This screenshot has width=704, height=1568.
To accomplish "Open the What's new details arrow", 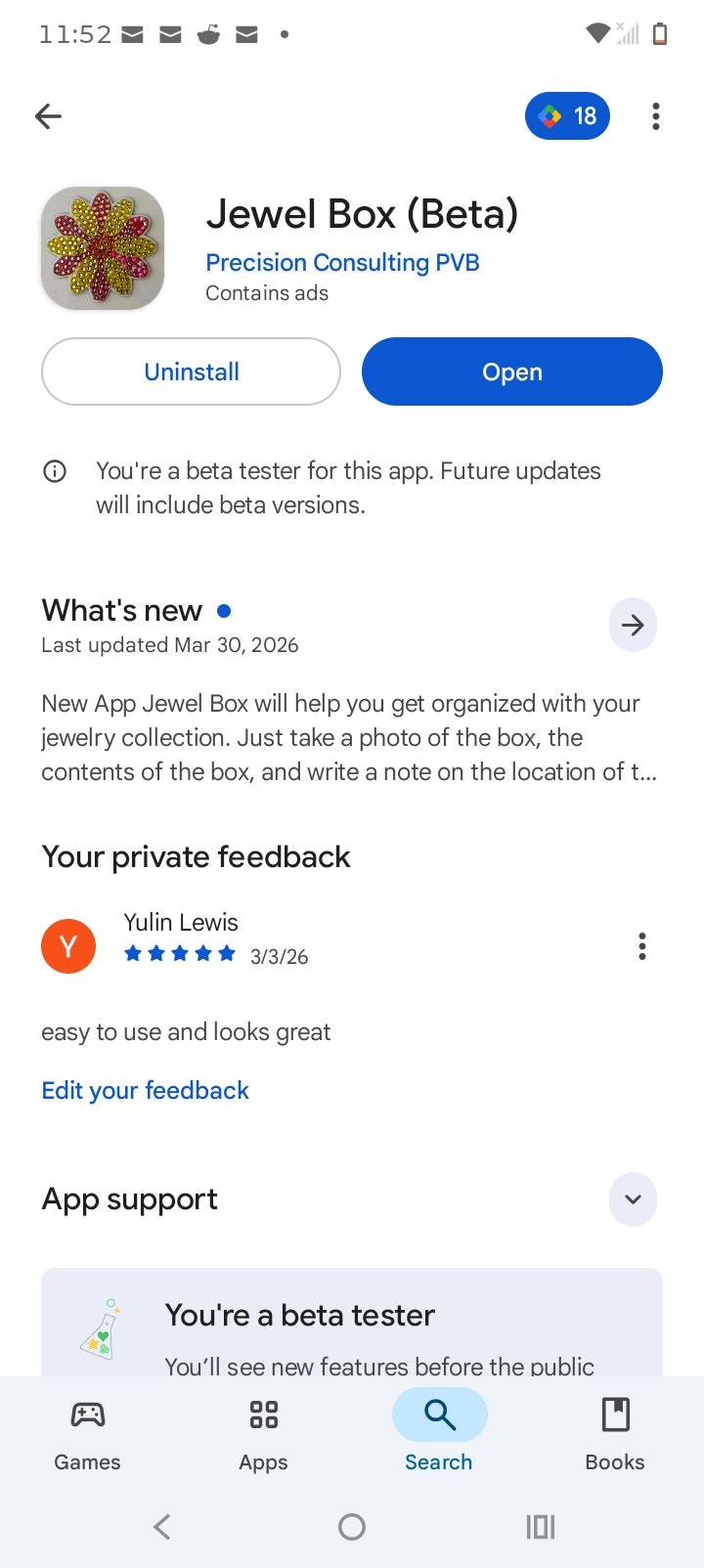I will coord(633,624).
